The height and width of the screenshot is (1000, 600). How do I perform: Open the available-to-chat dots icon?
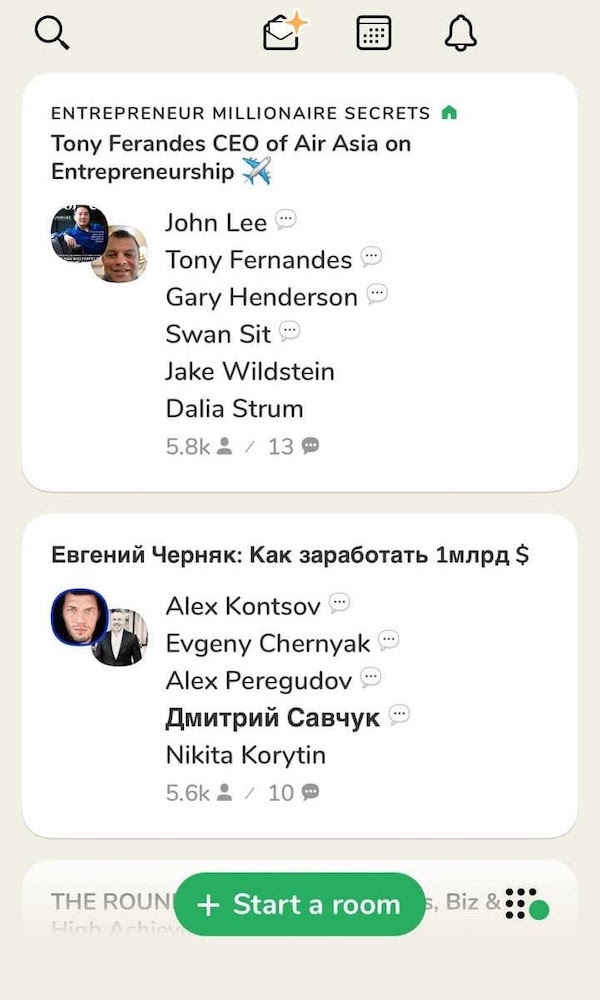point(525,903)
